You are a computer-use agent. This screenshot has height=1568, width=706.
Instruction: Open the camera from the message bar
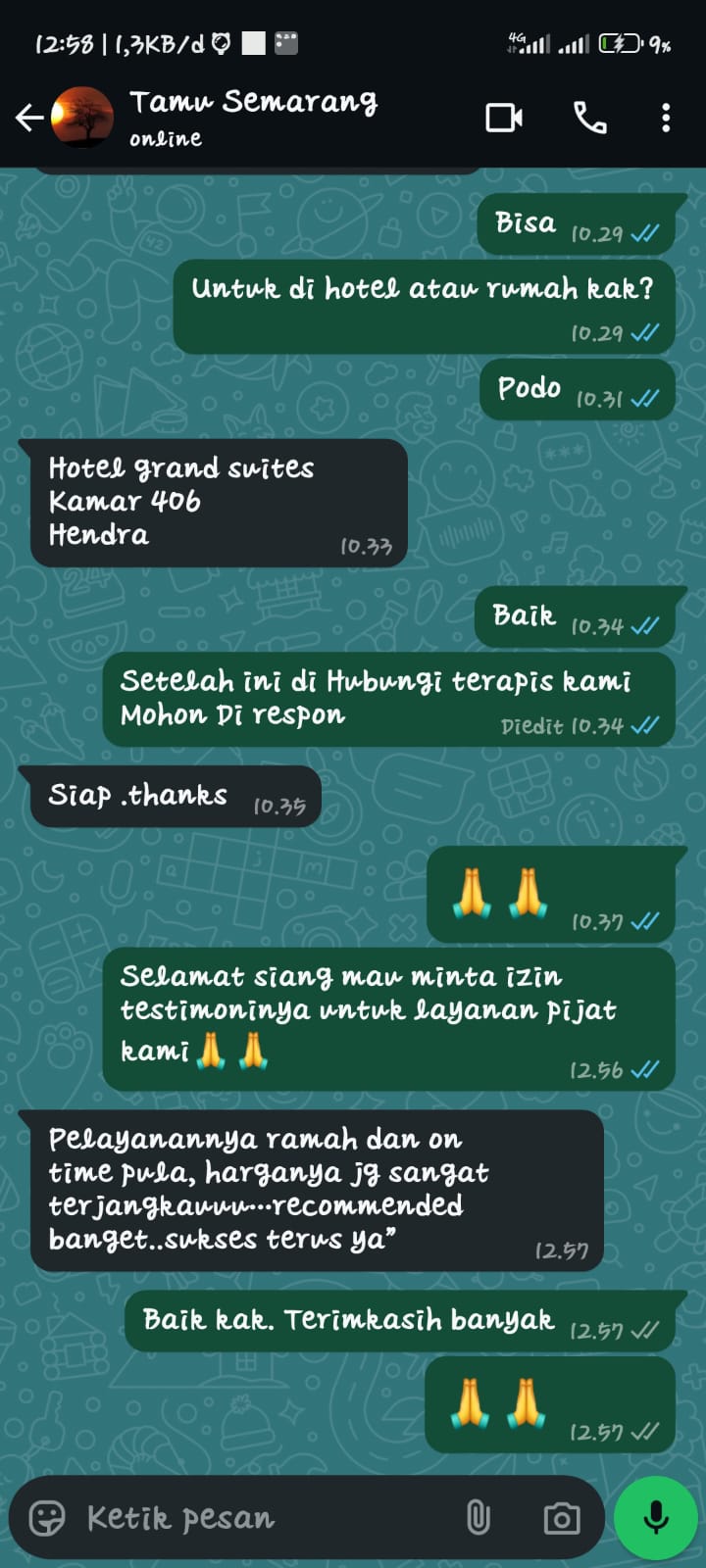tap(561, 1518)
